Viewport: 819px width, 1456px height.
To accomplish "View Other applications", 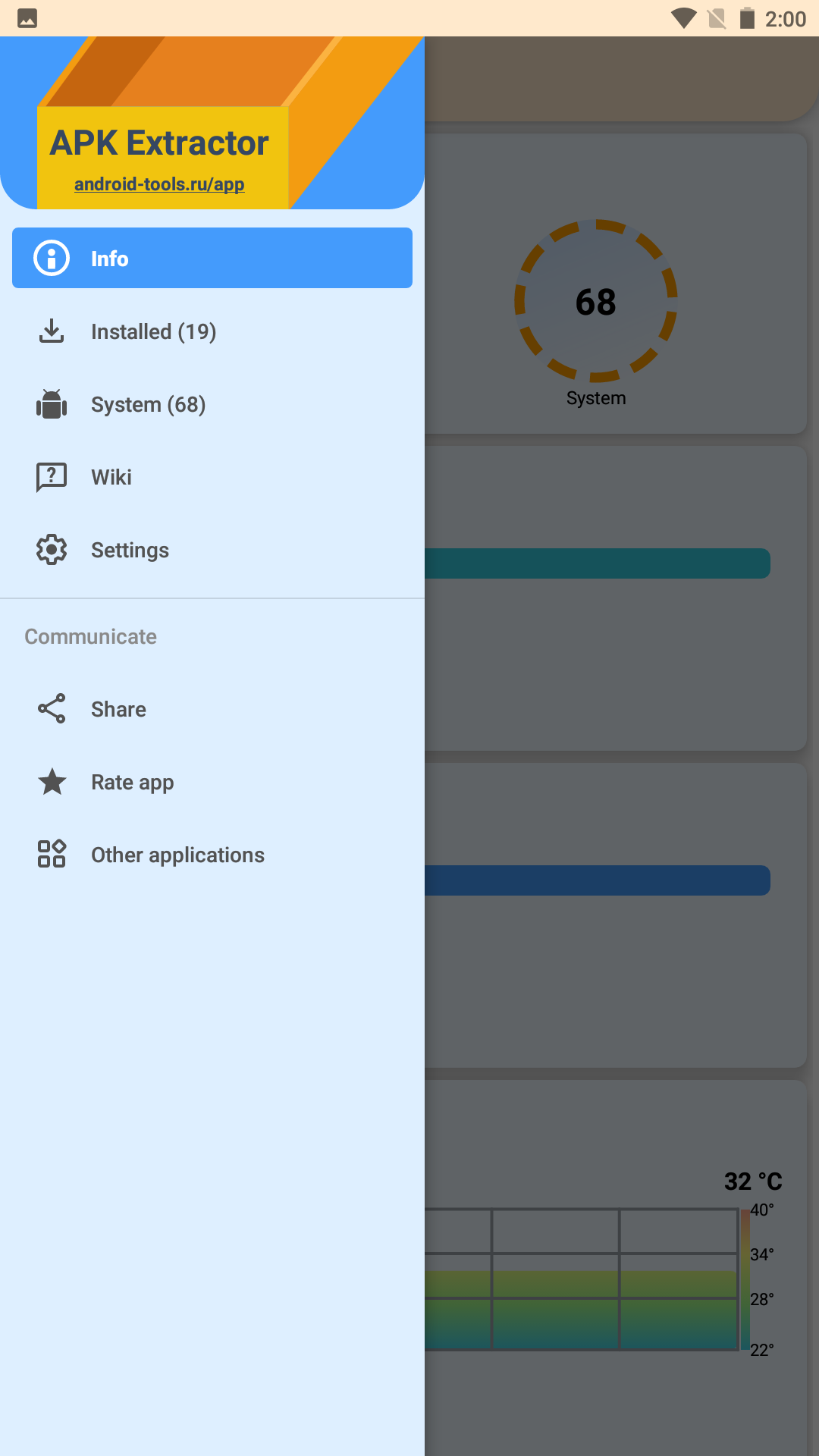I will click(x=212, y=855).
